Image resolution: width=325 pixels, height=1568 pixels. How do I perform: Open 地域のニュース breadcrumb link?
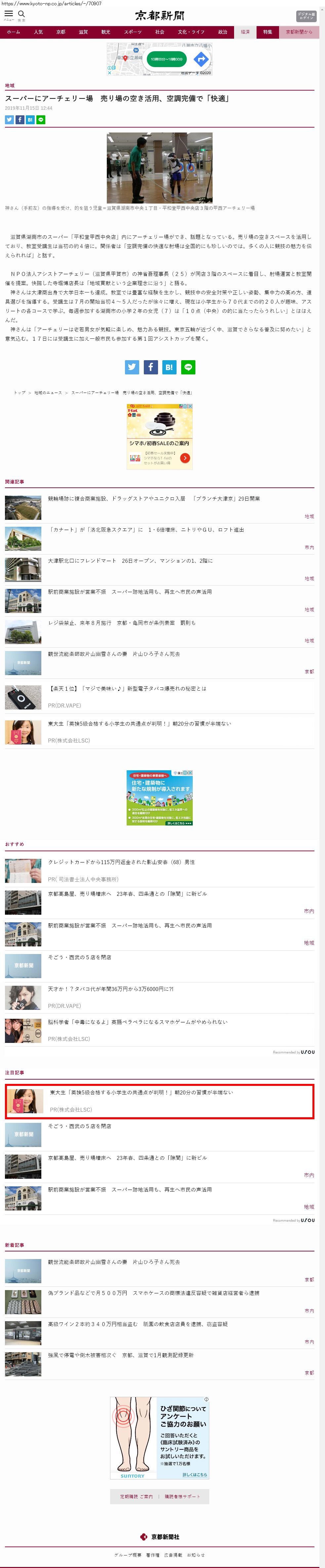tap(48, 393)
